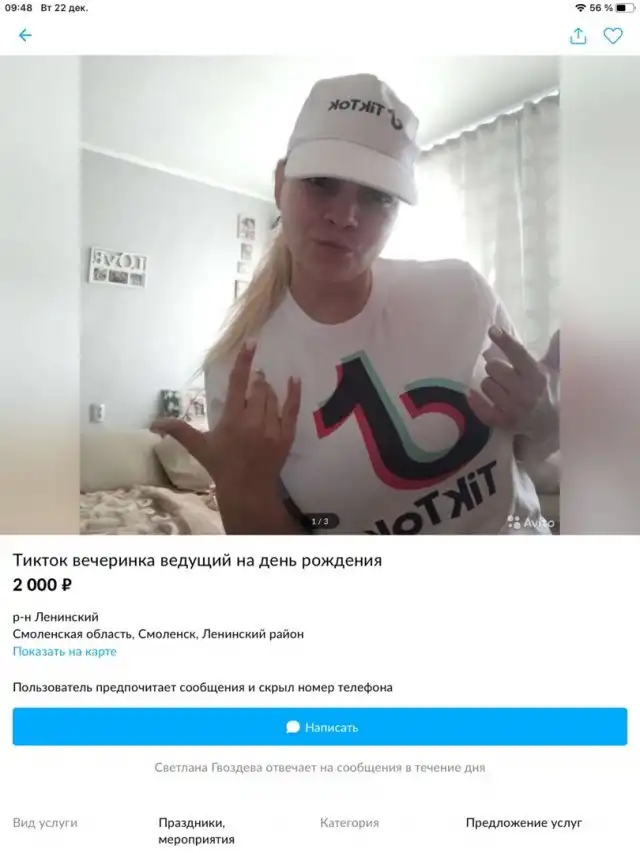The width and height of the screenshot is (640, 853).
Task: Tap the 'Написать' button to message seller
Action: point(320,727)
